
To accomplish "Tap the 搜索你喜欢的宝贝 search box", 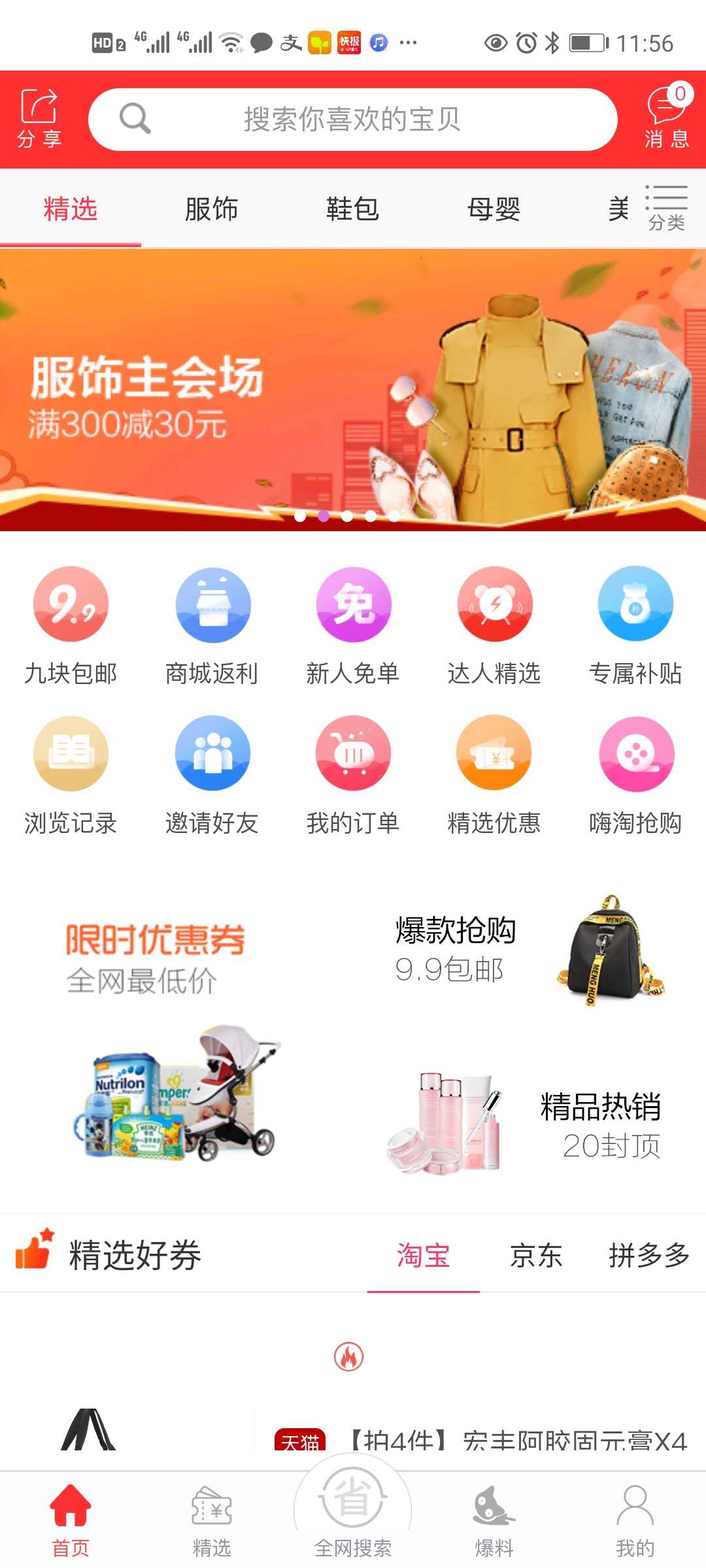I will [x=353, y=120].
